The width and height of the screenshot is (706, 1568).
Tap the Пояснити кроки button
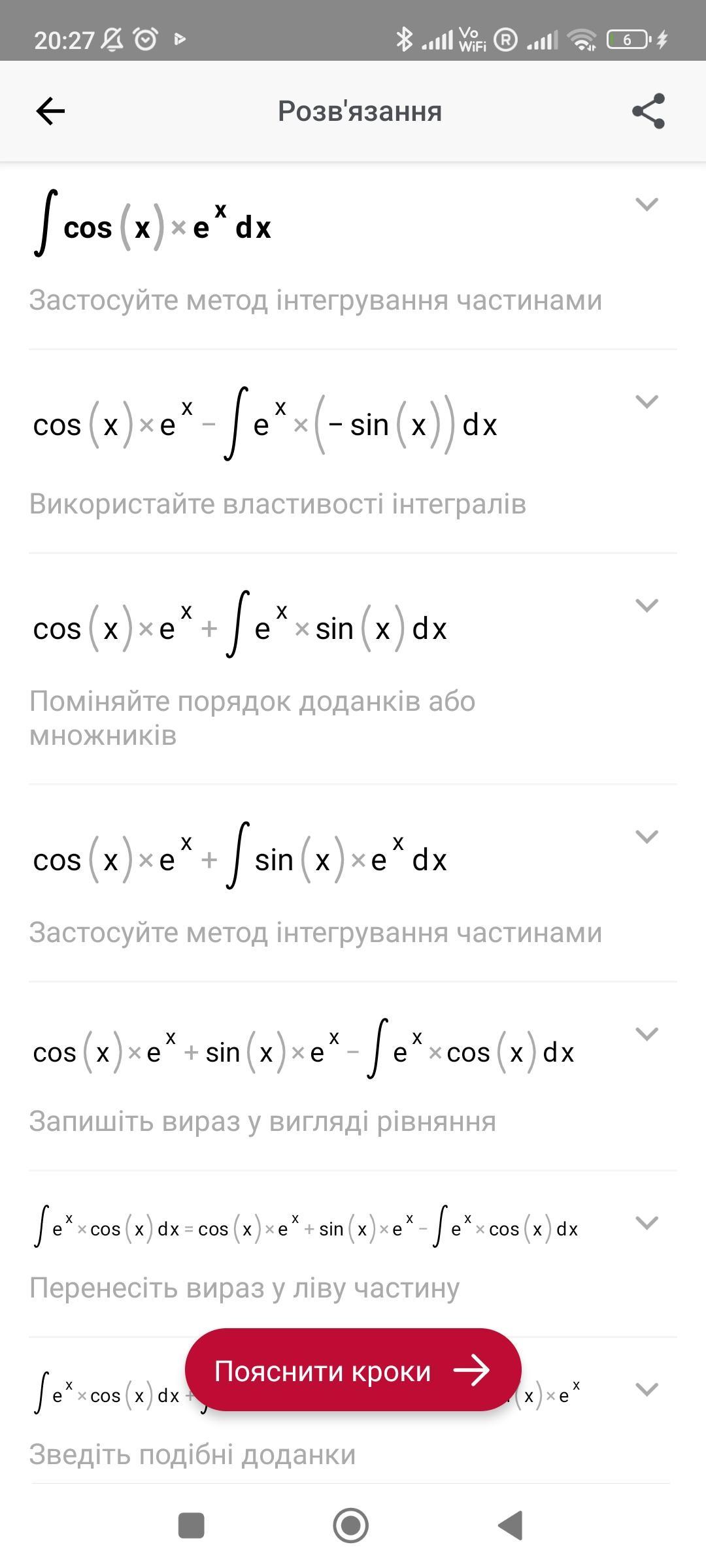353,1371
